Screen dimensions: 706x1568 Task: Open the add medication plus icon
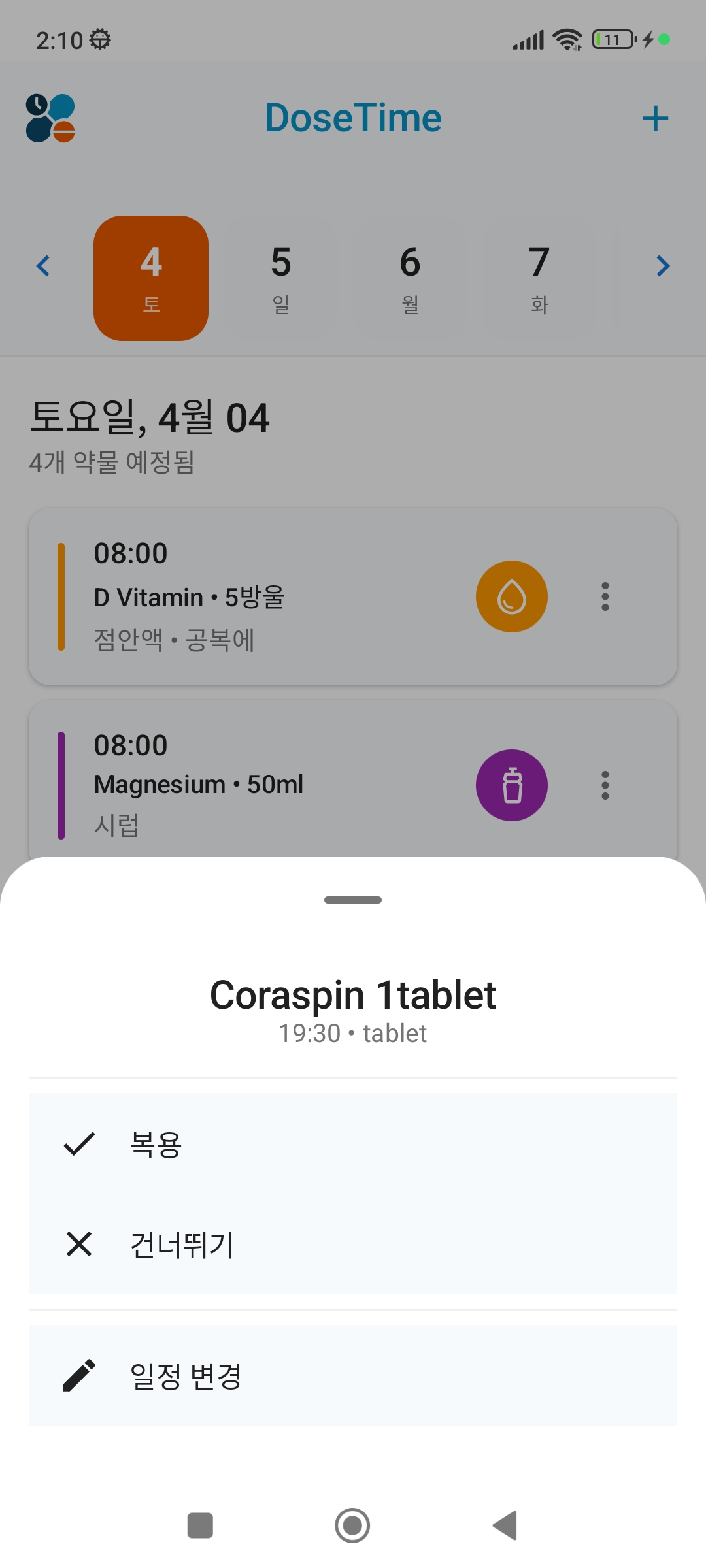656,118
